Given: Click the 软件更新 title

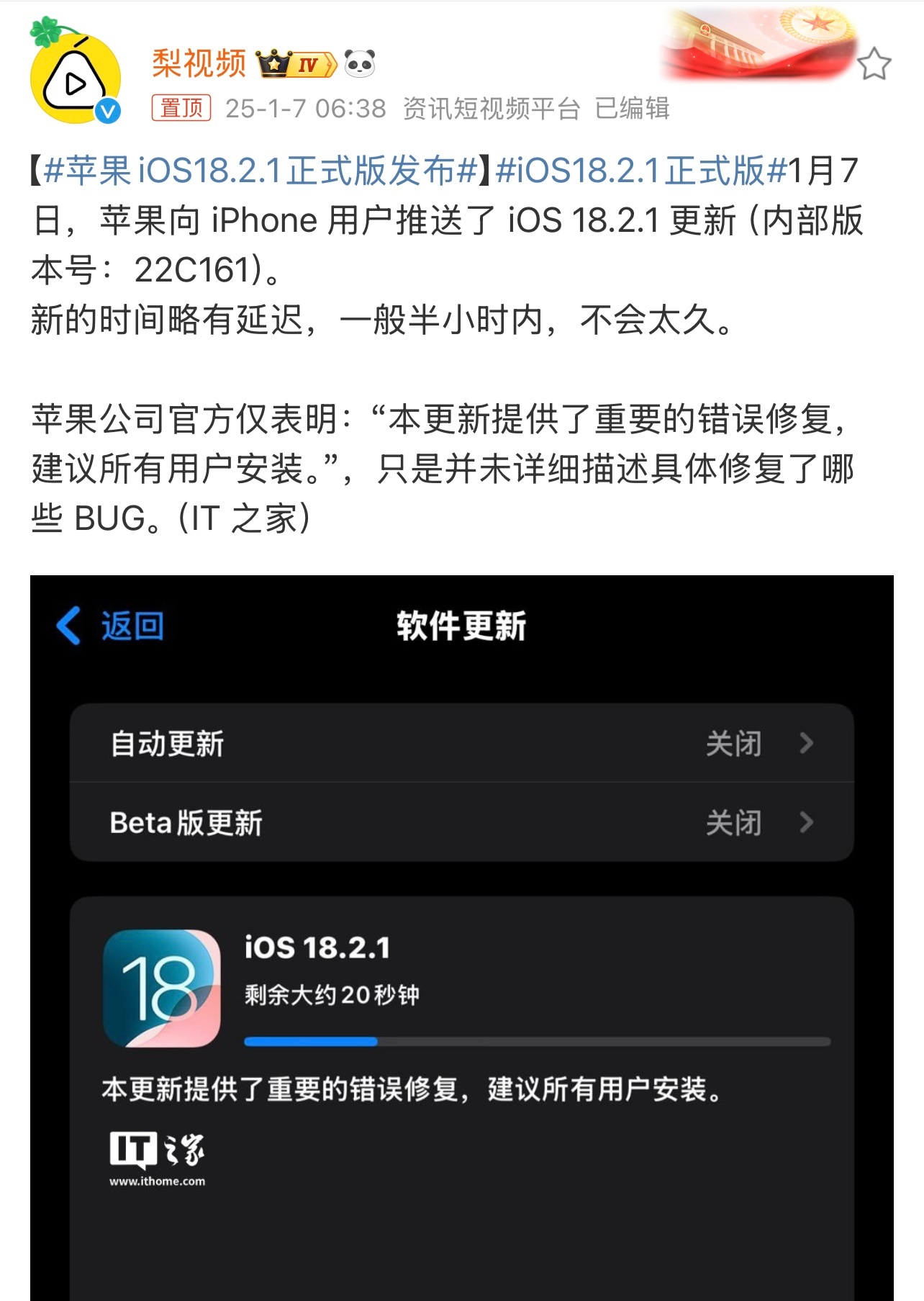Looking at the screenshot, I should click(x=461, y=628).
